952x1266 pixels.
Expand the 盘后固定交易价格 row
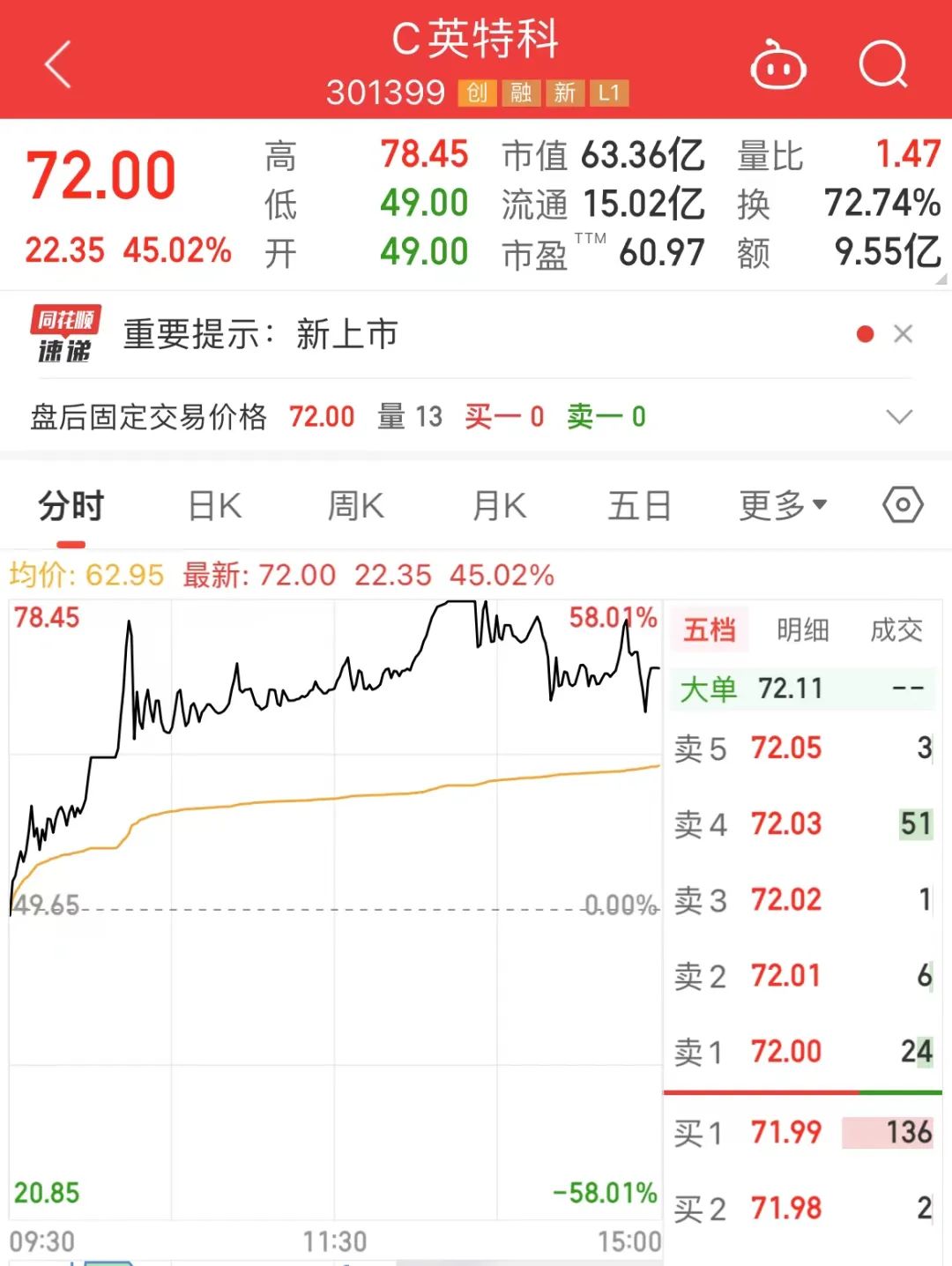pyautogui.click(x=898, y=416)
